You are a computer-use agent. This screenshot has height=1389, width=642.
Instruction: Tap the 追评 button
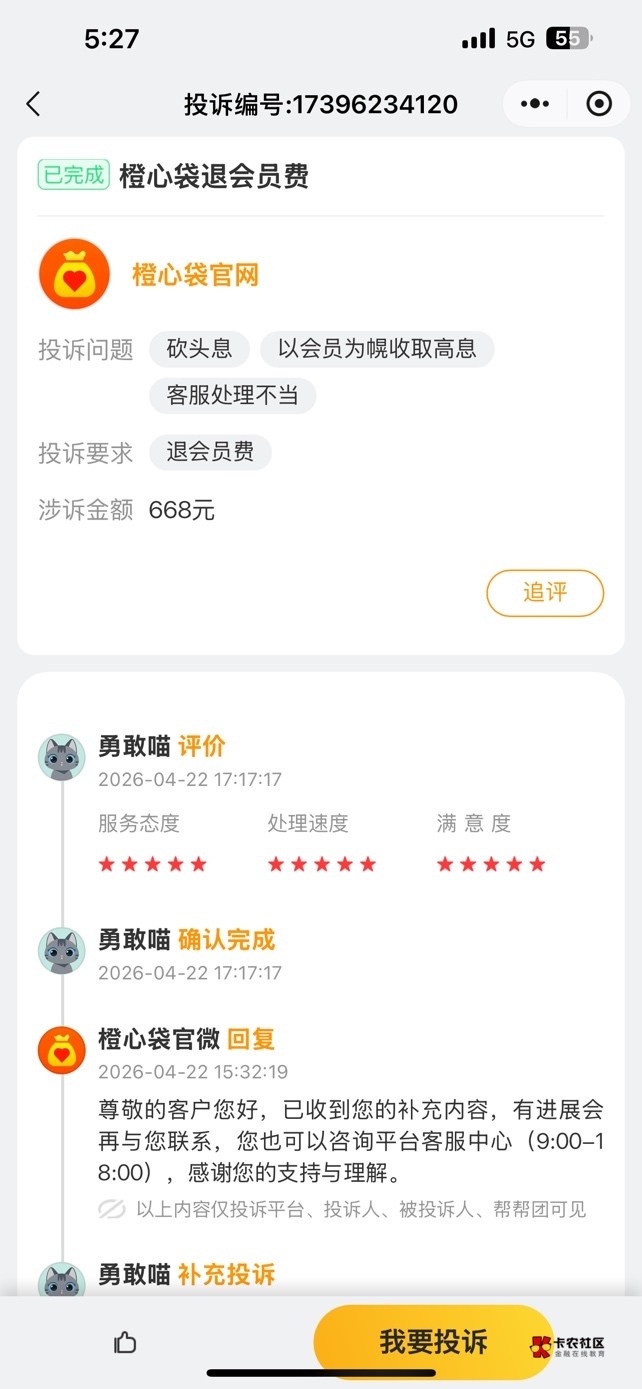(545, 593)
